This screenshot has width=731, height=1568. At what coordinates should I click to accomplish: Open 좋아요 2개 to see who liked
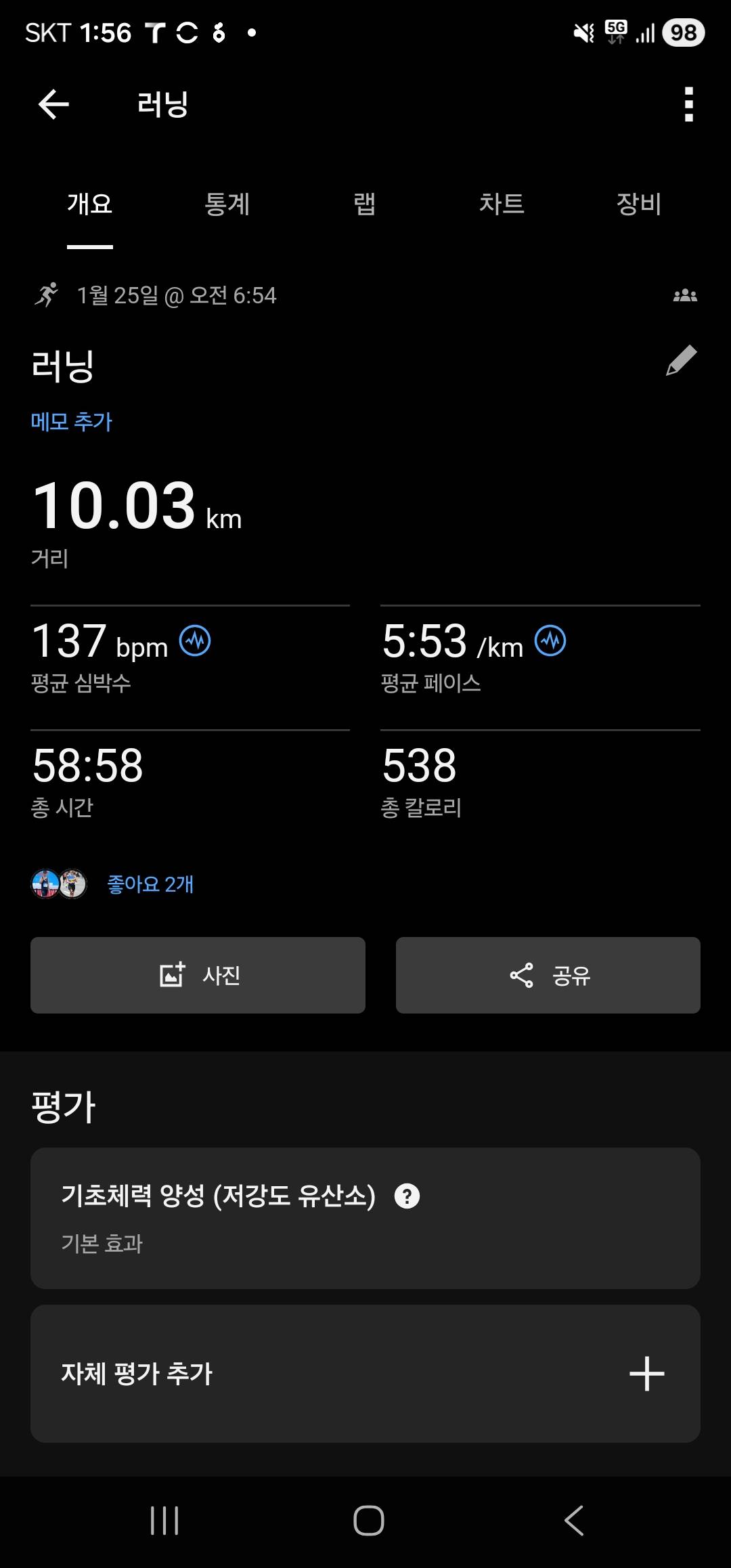point(150,884)
